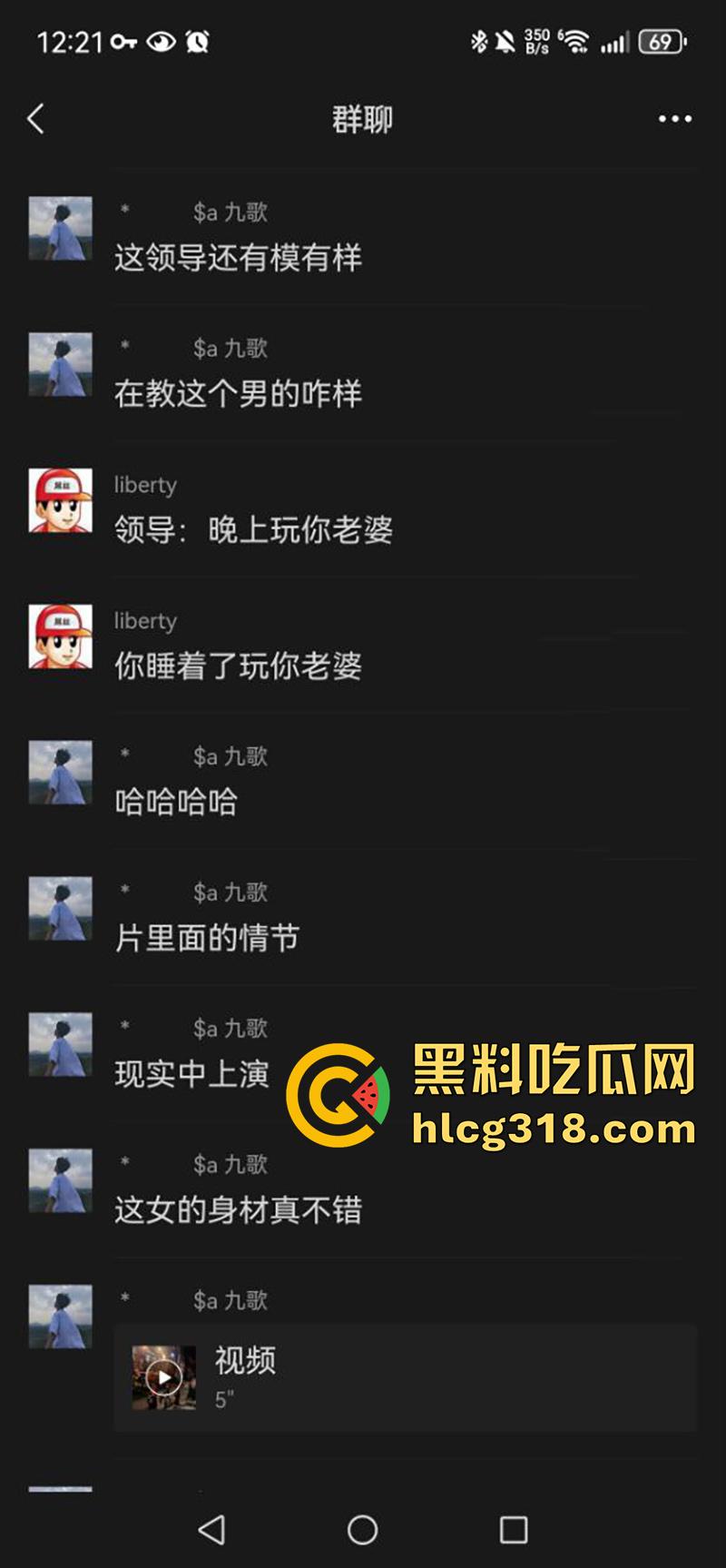Tap the Android home circle button
The image size is (726, 1568).
pyautogui.click(x=361, y=1530)
